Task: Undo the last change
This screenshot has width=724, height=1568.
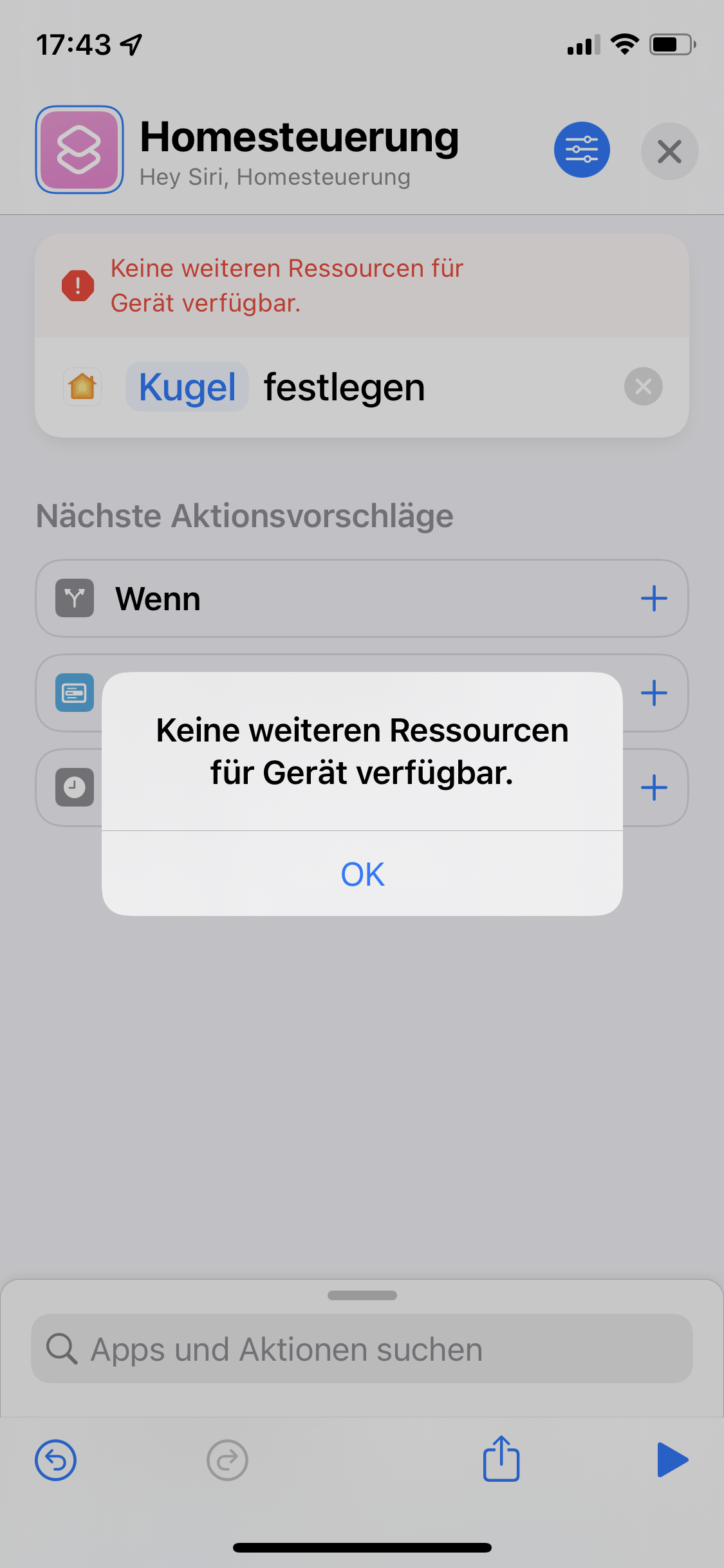Action: click(x=56, y=1460)
